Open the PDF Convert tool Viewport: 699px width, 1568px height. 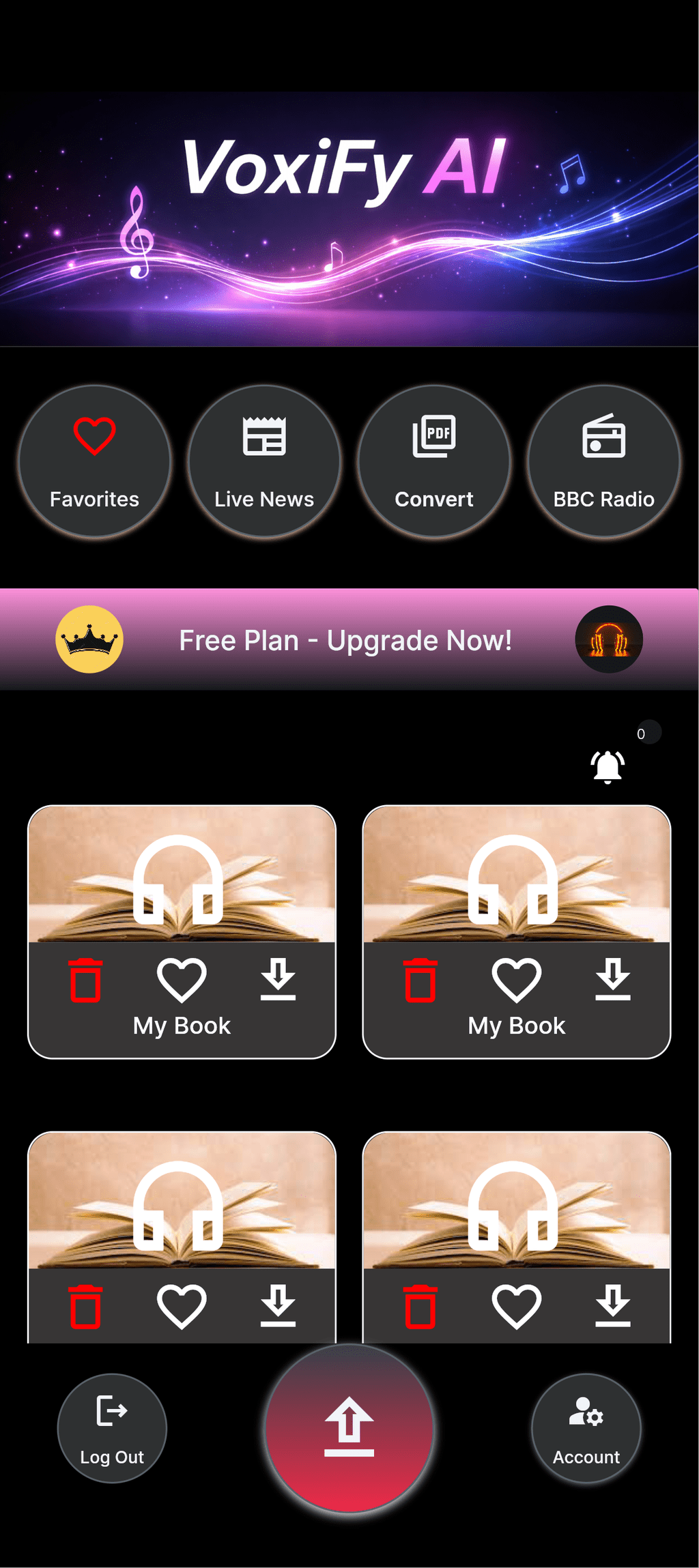point(434,462)
